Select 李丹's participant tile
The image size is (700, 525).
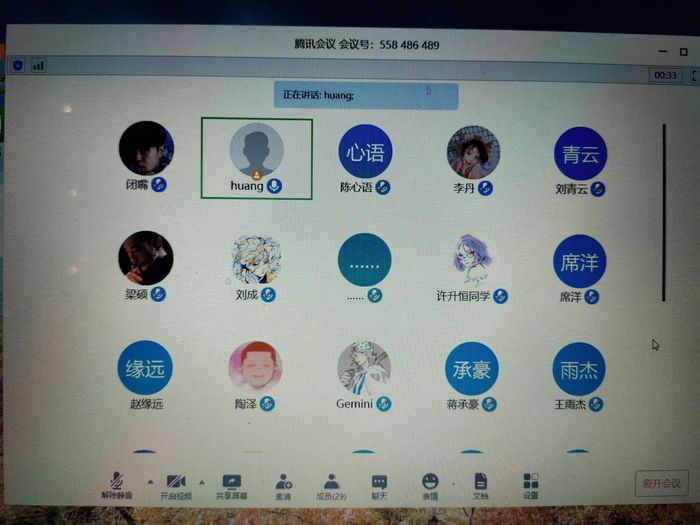point(473,157)
